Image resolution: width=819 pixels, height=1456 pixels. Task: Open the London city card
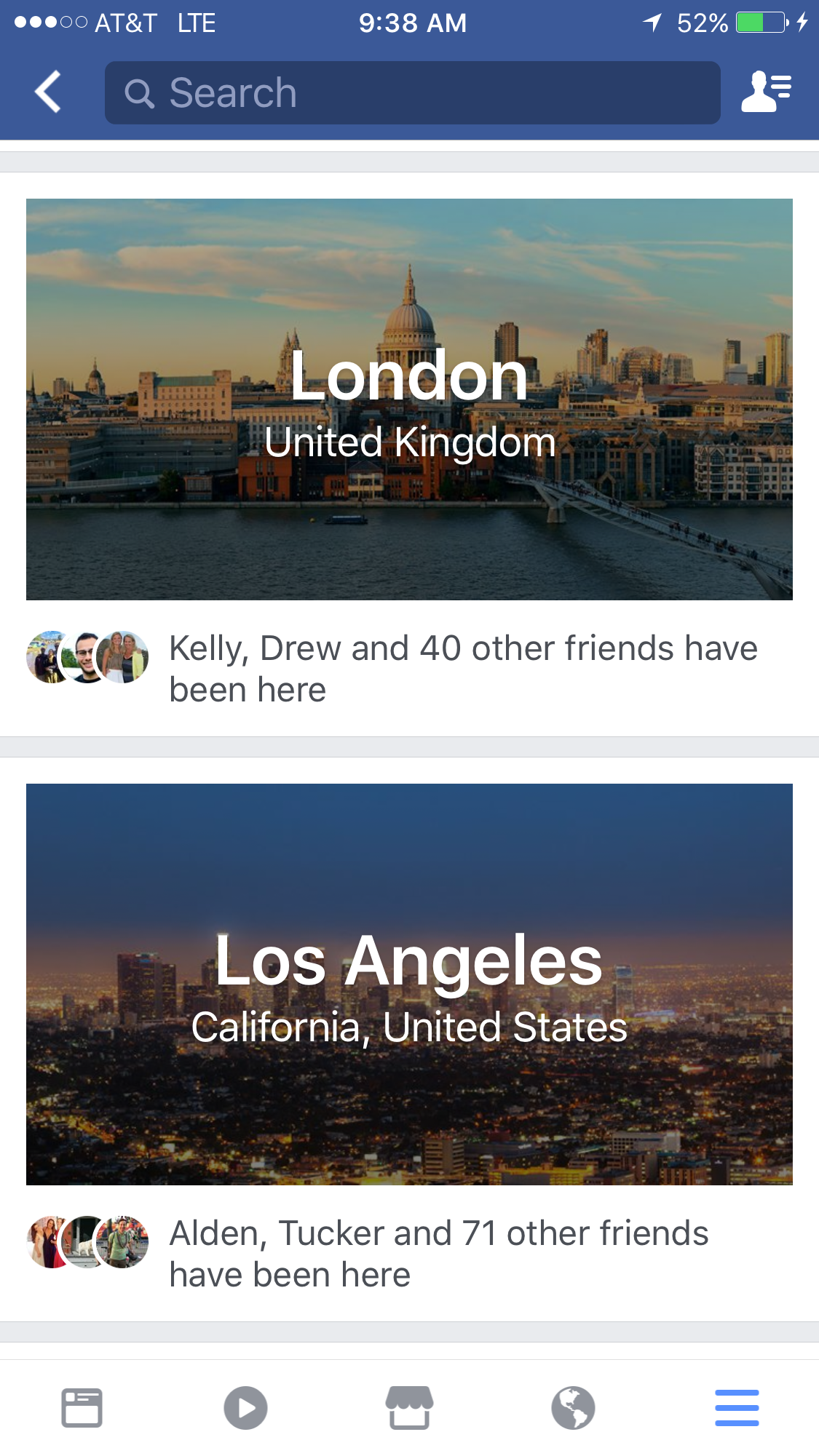click(x=409, y=399)
